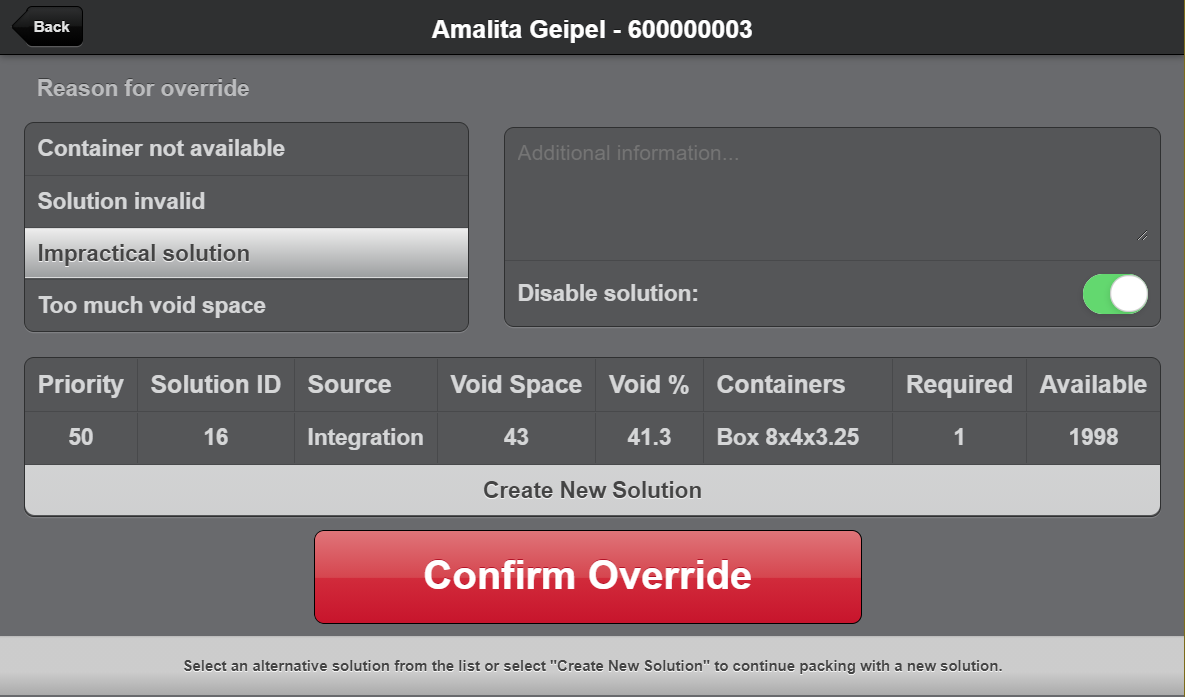Go back using the Back button
This screenshot has width=1185, height=697.
tap(48, 27)
